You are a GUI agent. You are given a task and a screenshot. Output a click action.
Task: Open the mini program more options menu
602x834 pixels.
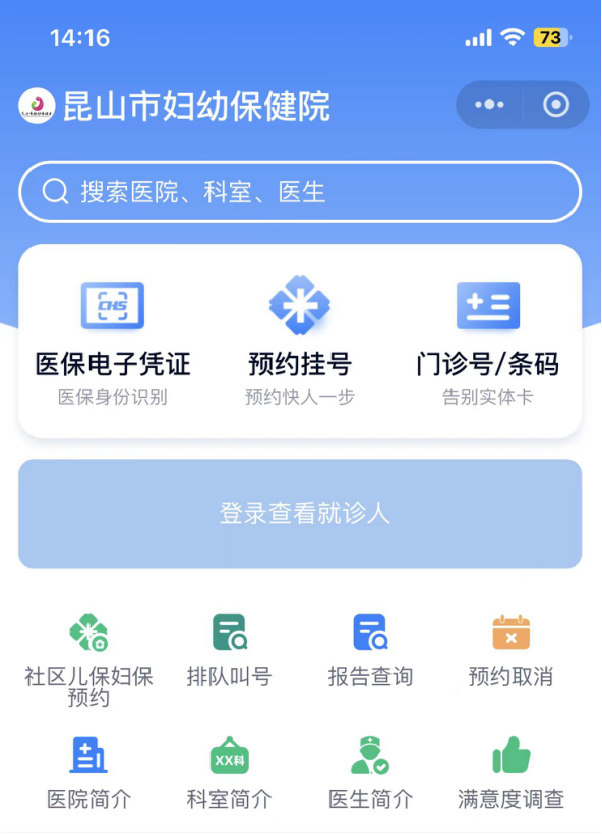(489, 105)
